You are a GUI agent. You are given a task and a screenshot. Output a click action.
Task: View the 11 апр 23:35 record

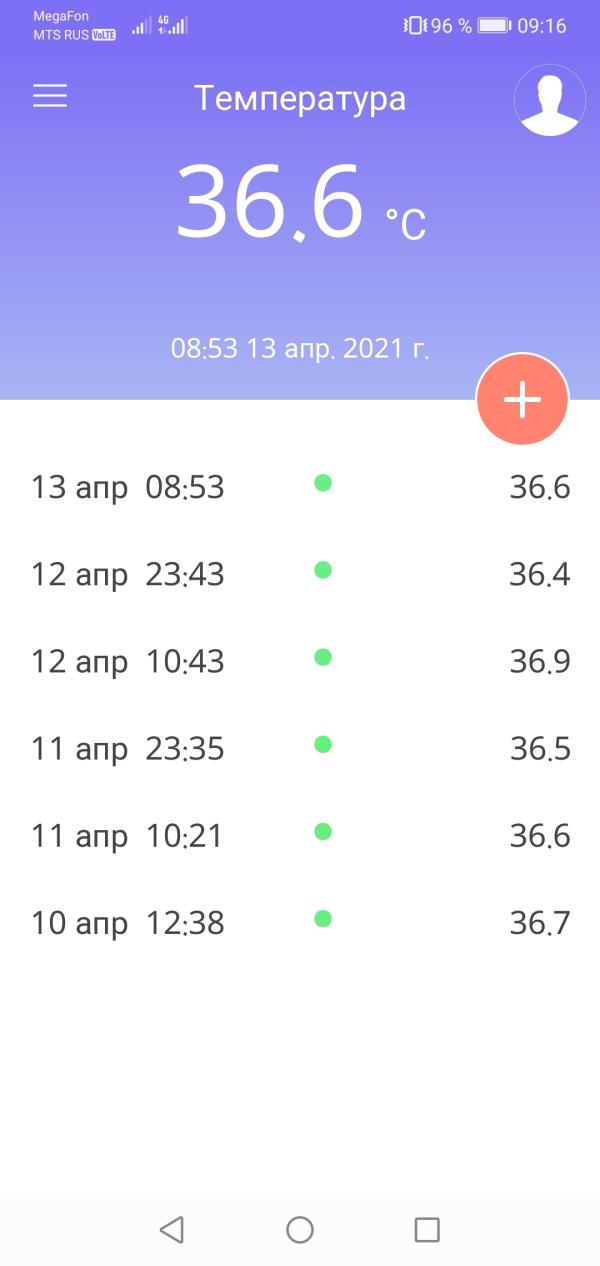[x=300, y=748]
